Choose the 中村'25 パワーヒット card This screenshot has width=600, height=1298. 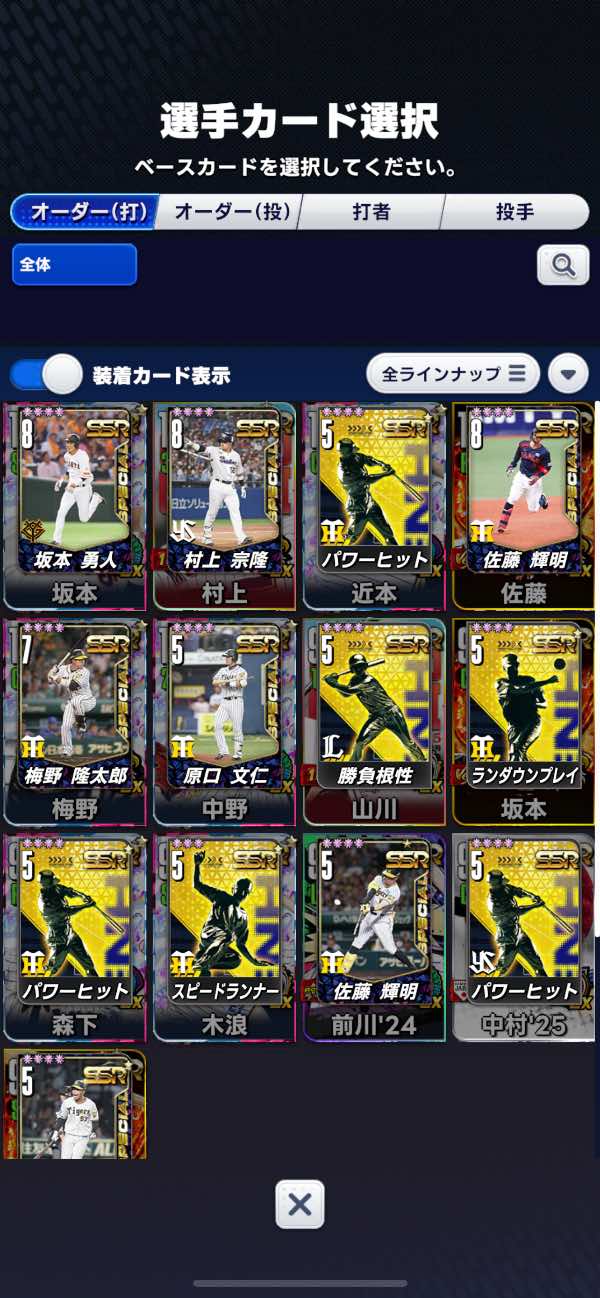(x=525, y=938)
